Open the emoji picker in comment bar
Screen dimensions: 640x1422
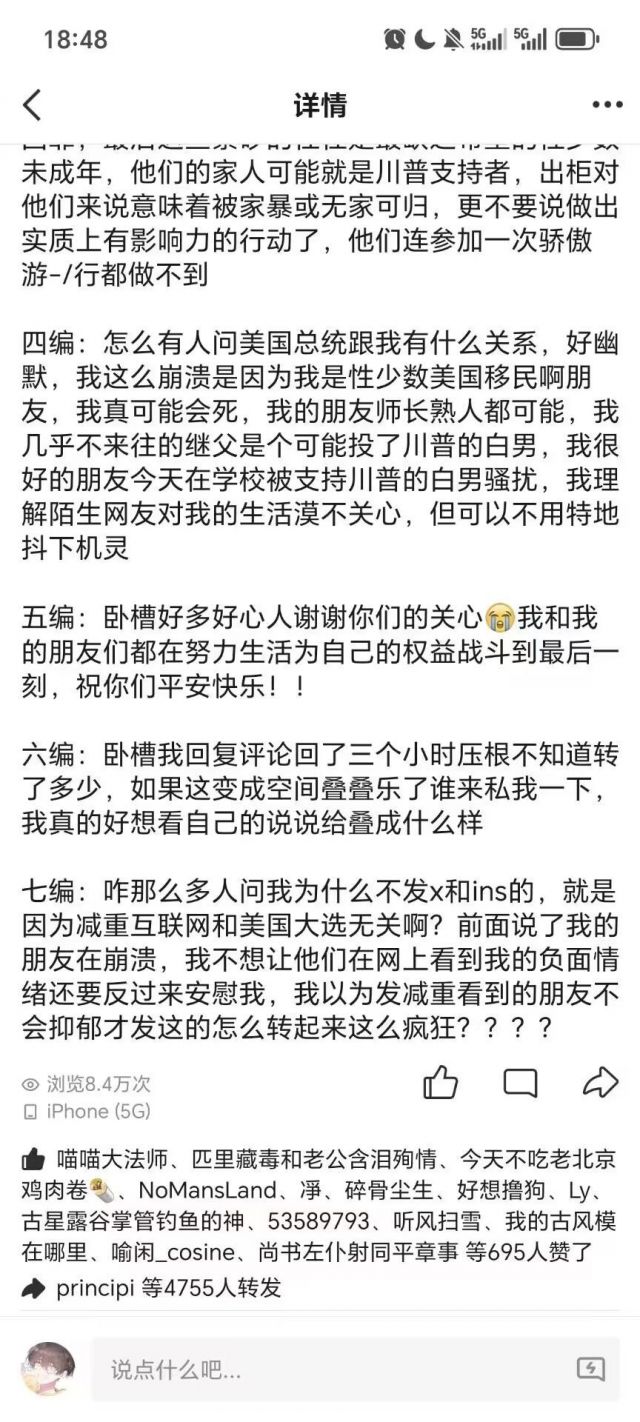click(x=590, y=1368)
